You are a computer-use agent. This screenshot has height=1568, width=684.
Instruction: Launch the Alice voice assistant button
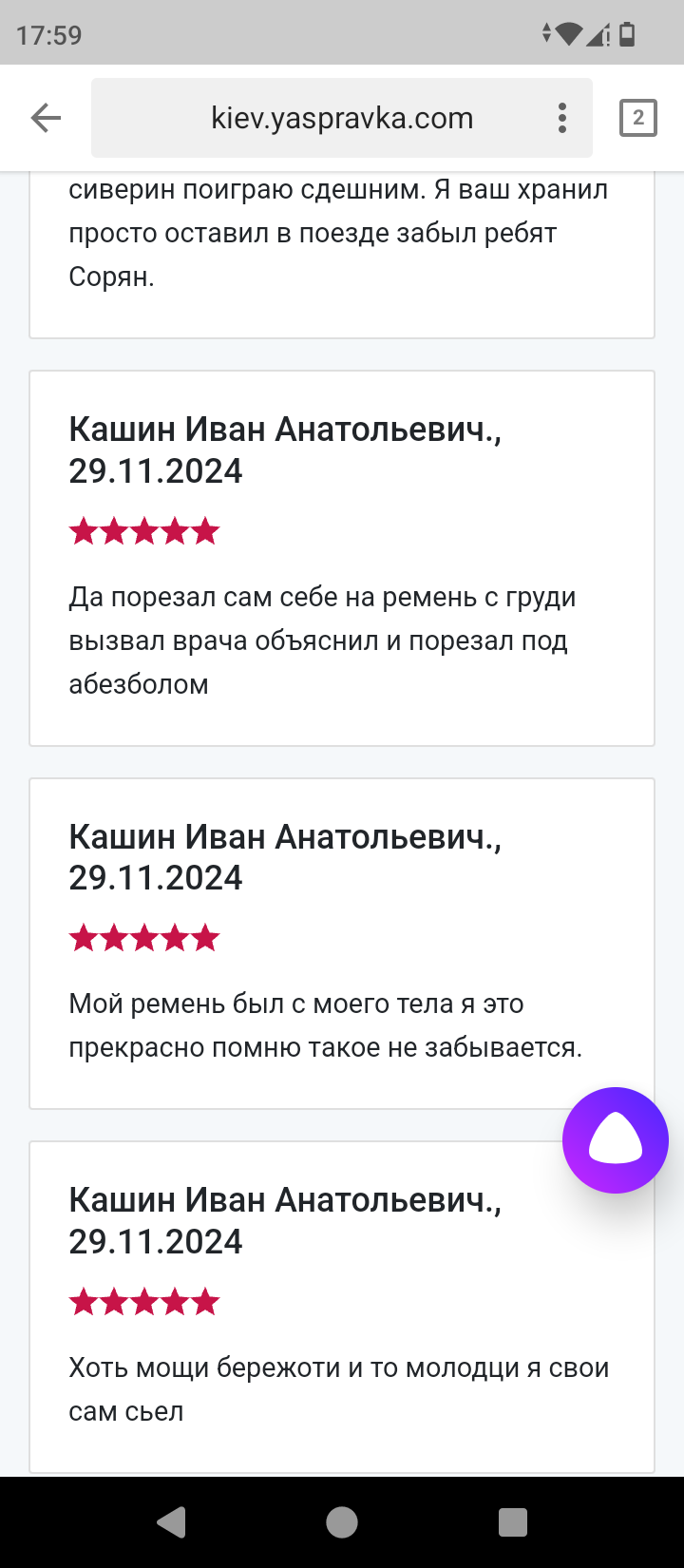click(616, 1139)
